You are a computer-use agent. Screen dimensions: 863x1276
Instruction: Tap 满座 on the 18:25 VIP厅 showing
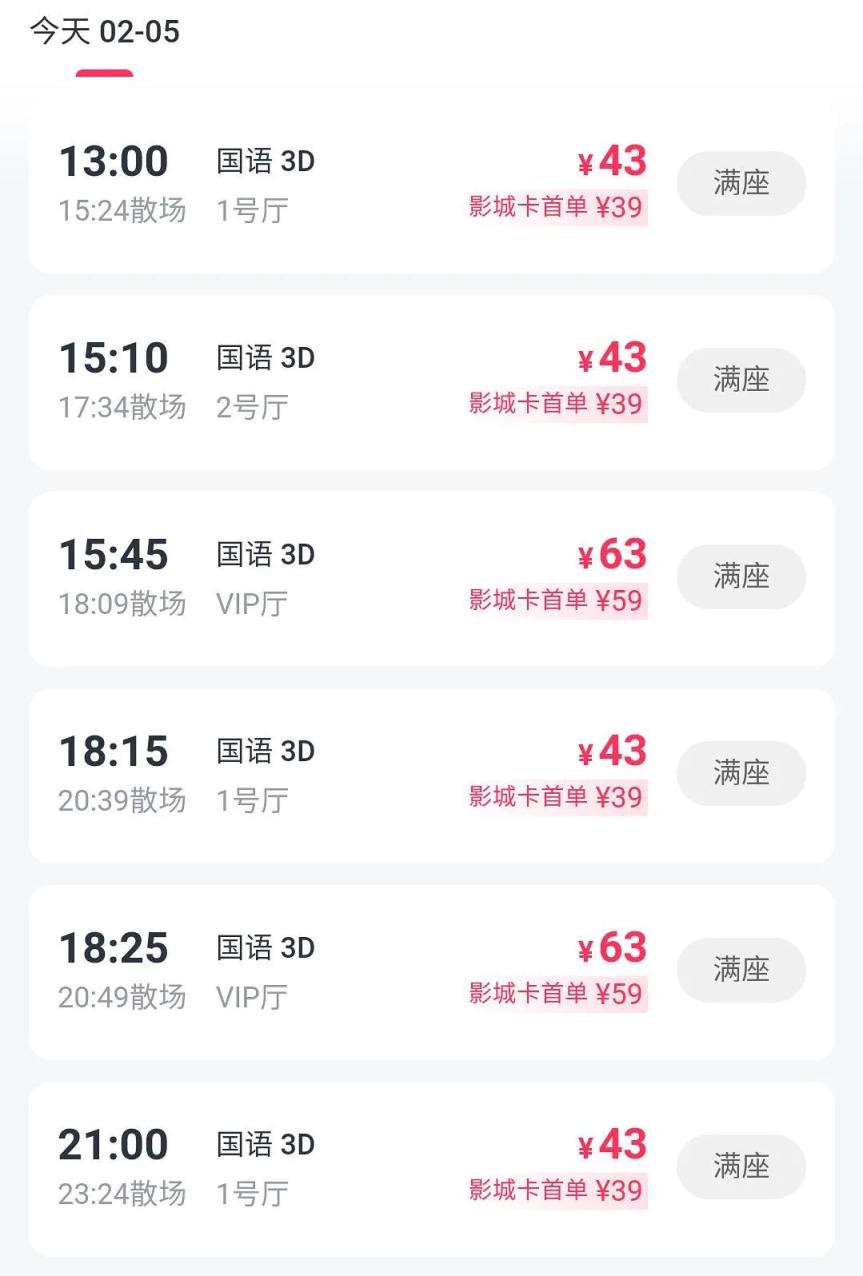(x=741, y=969)
